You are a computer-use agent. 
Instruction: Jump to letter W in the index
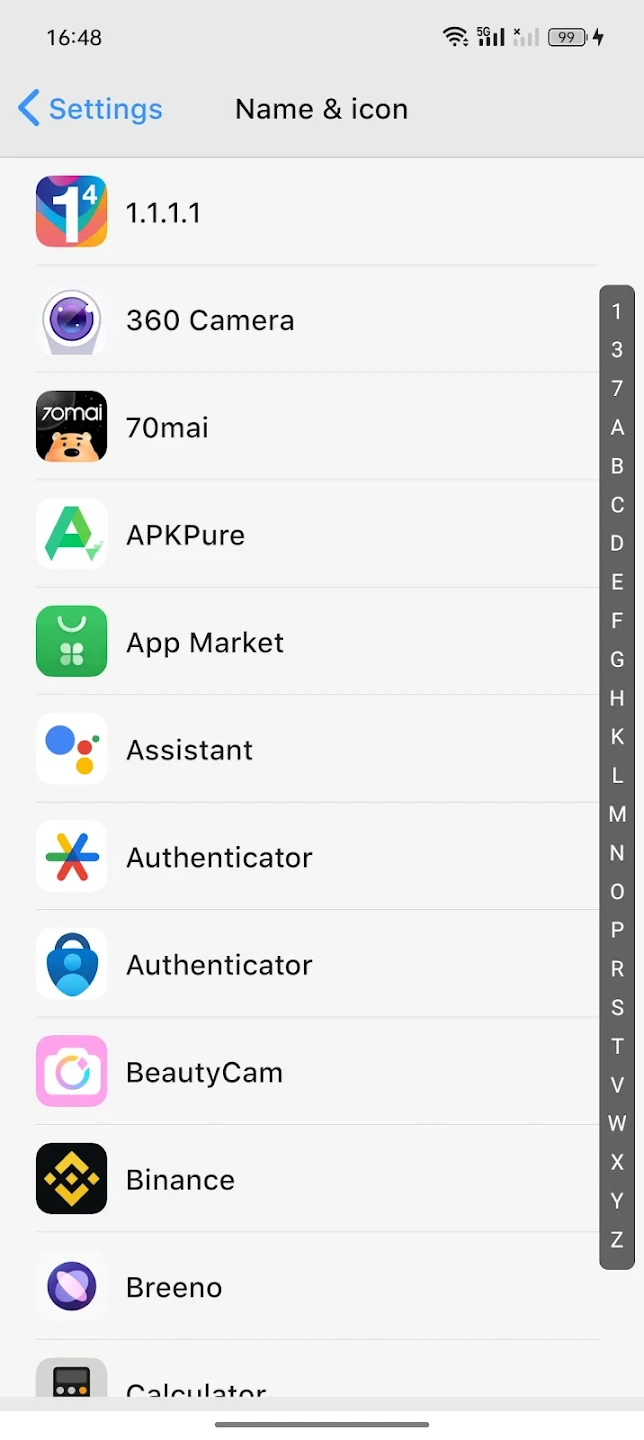click(x=617, y=1123)
